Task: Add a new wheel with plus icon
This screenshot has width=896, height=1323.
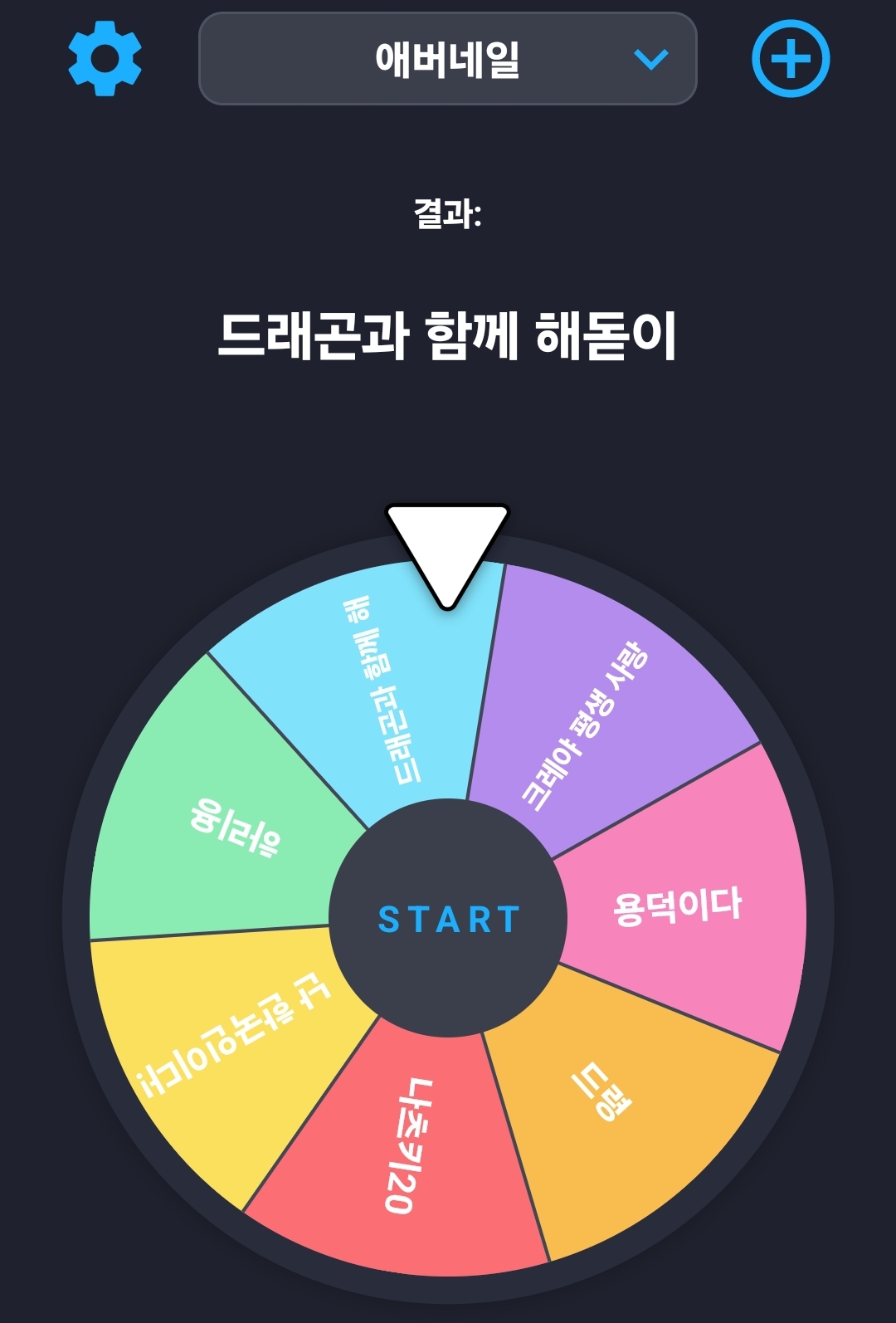Action: point(791,59)
